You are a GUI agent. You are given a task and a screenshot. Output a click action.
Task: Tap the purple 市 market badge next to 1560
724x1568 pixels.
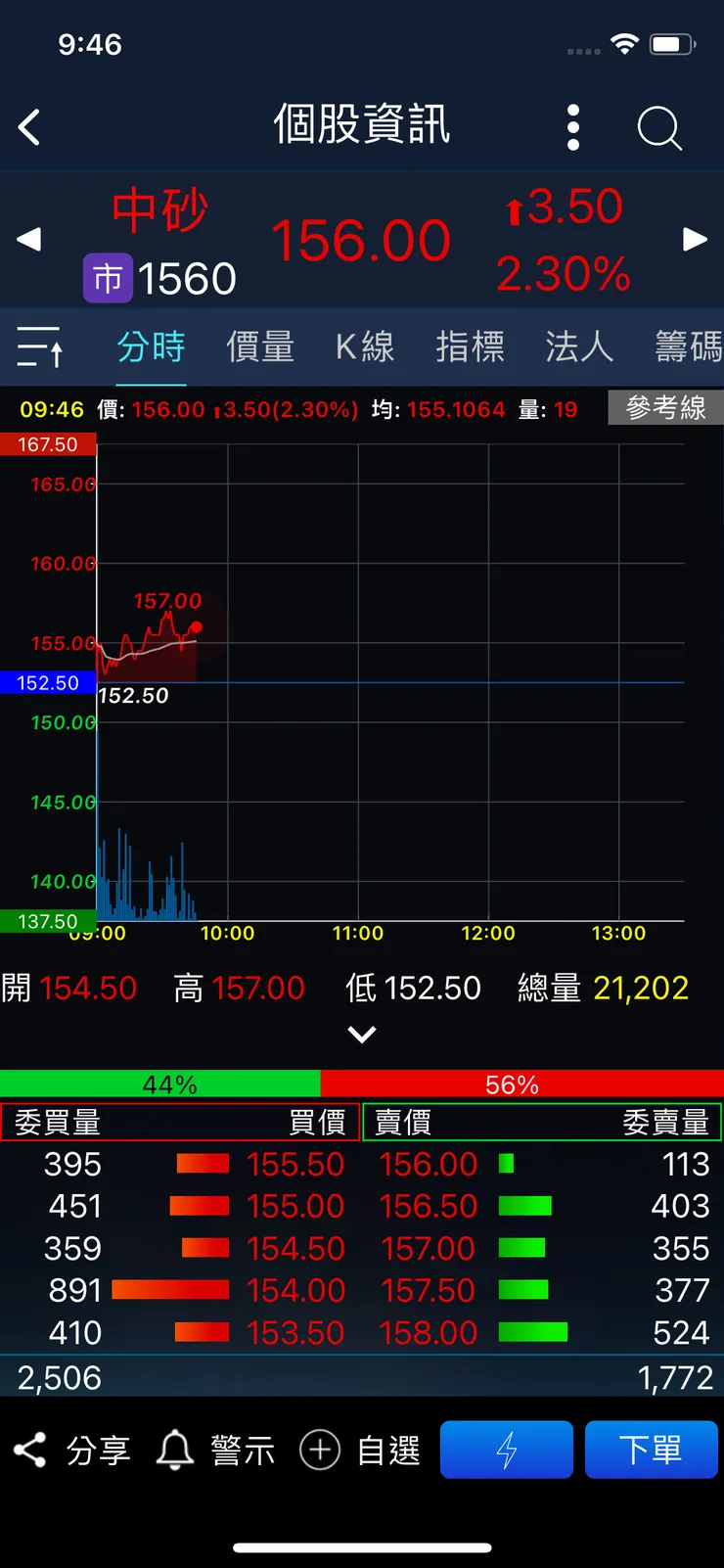108,278
